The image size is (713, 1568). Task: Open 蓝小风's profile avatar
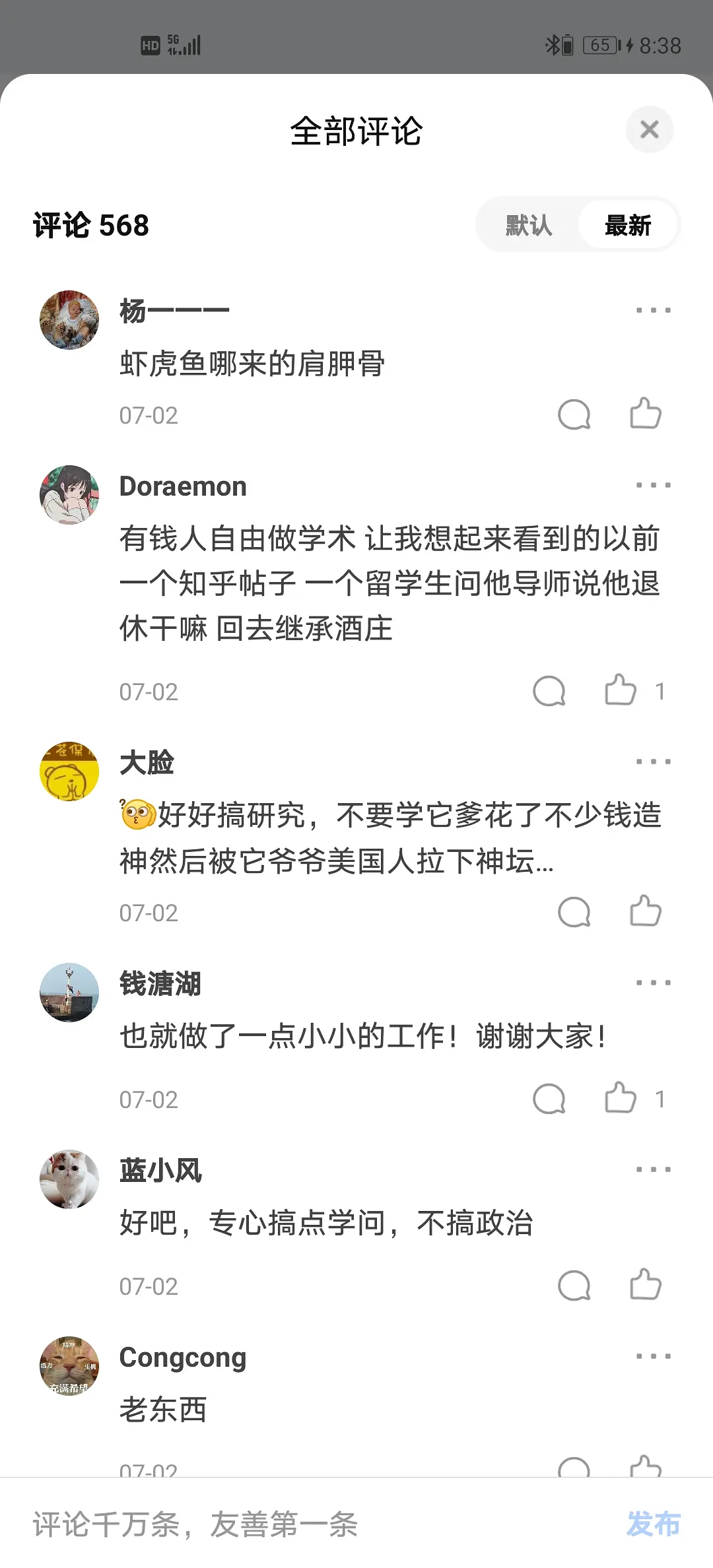(x=69, y=1179)
